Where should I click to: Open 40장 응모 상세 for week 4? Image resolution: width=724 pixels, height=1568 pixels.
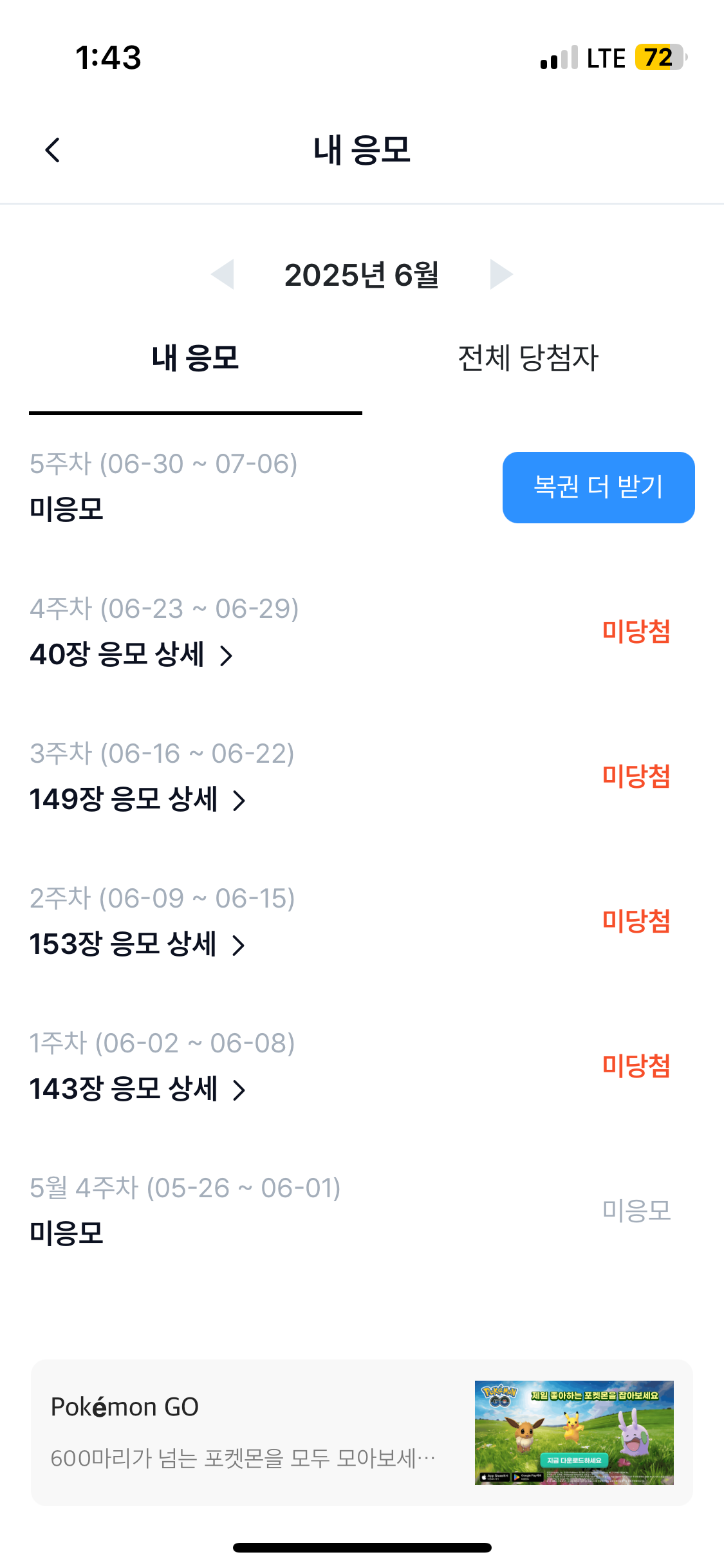pos(131,655)
